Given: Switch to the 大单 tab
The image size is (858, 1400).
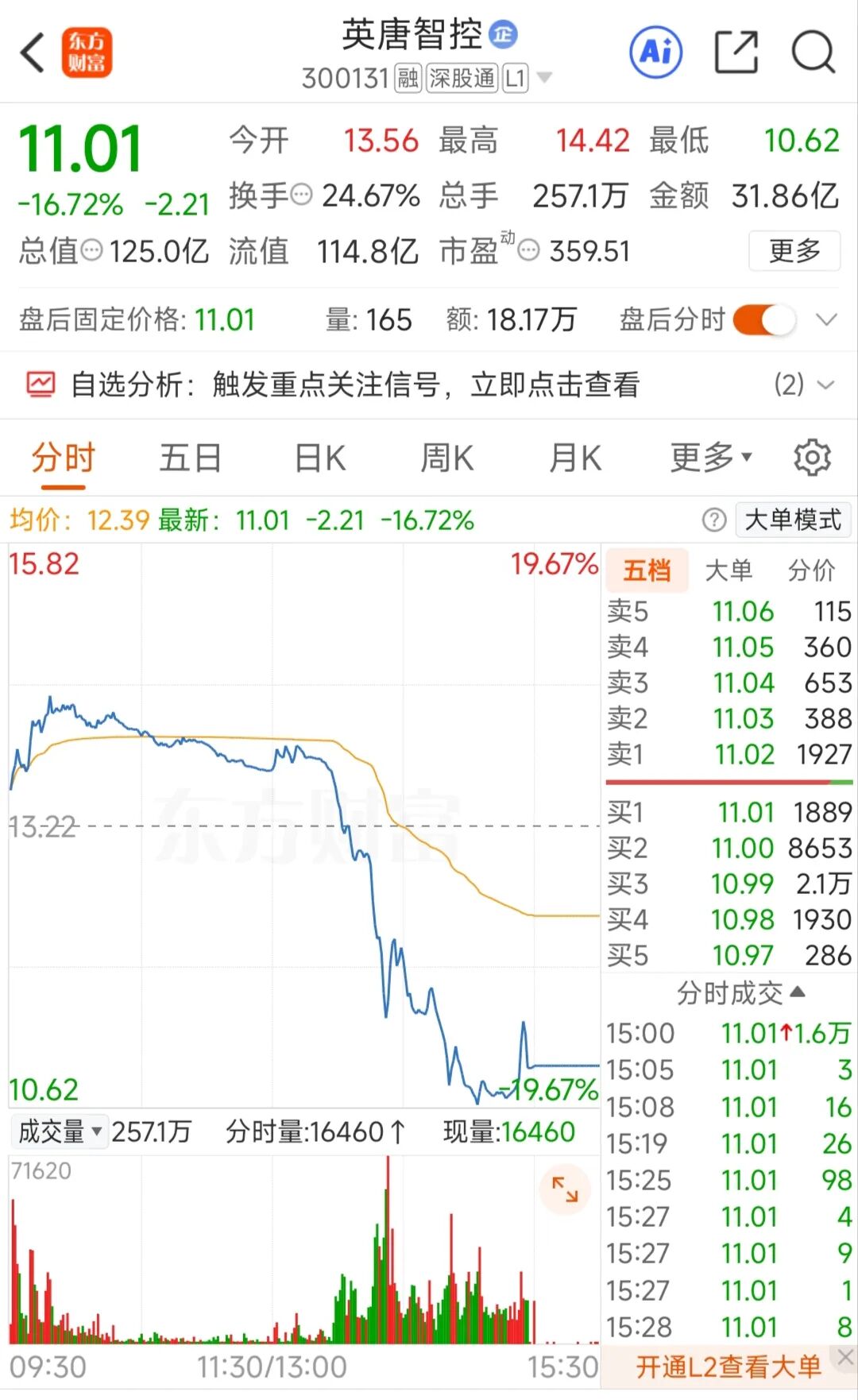Looking at the screenshot, I should [728, 570].
